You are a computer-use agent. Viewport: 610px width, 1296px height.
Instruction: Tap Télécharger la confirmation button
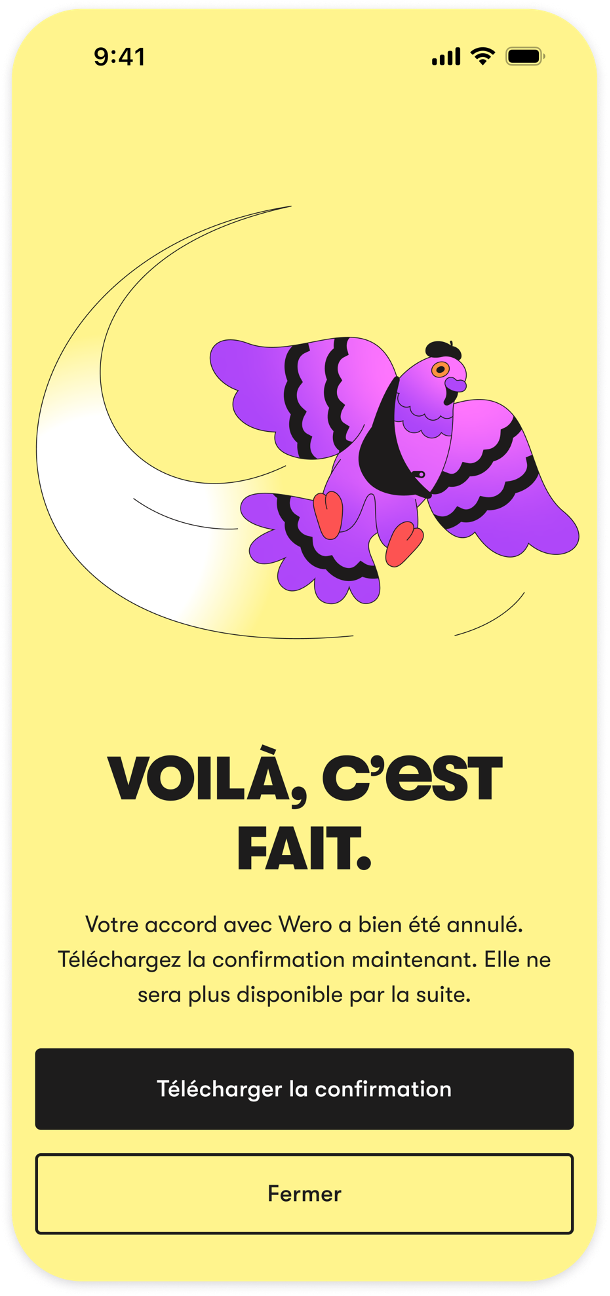[x=304, y=1089]
